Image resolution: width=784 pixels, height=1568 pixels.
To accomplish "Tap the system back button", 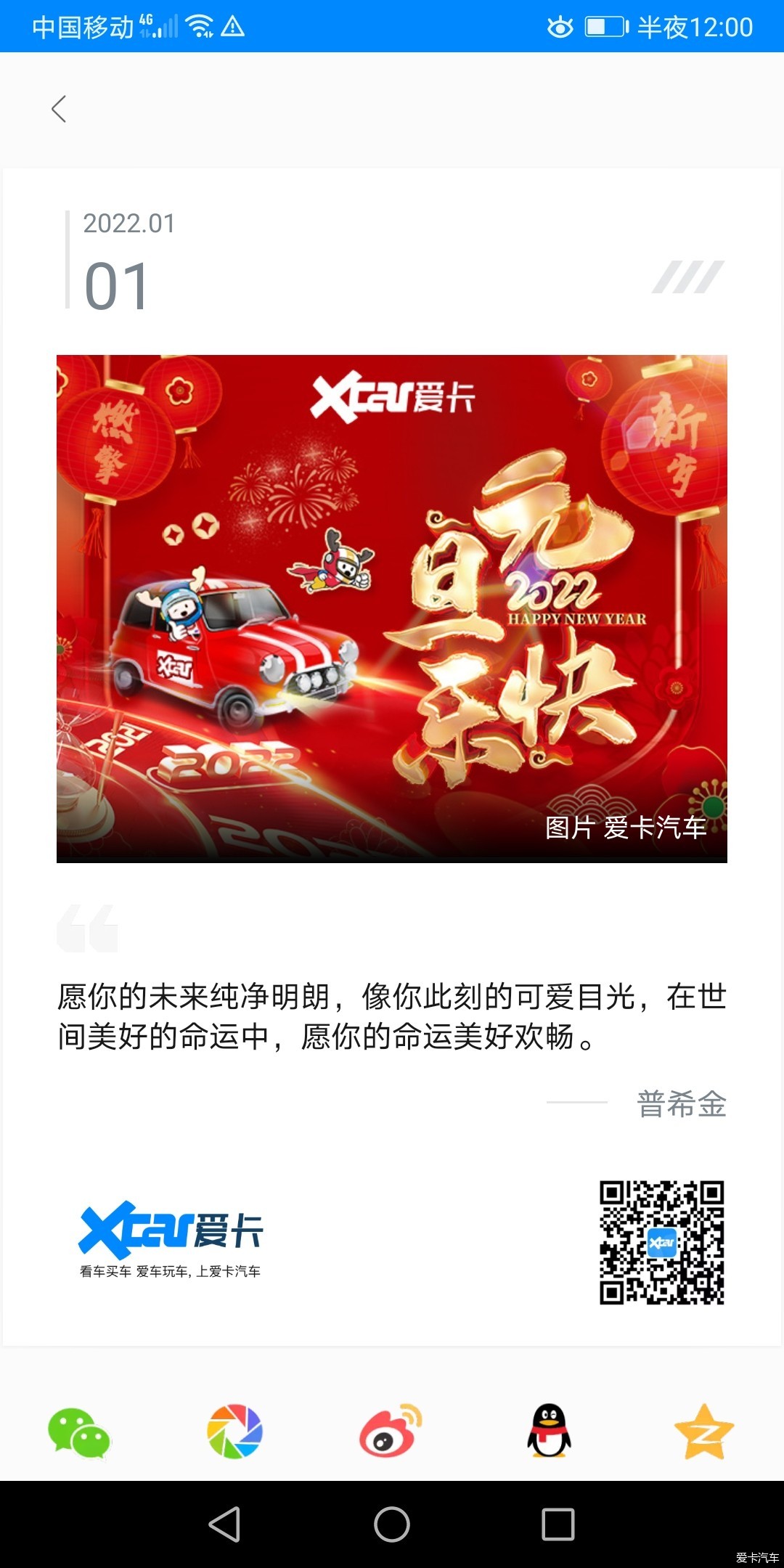I will pyautogui.click(x=224, y=1524).
